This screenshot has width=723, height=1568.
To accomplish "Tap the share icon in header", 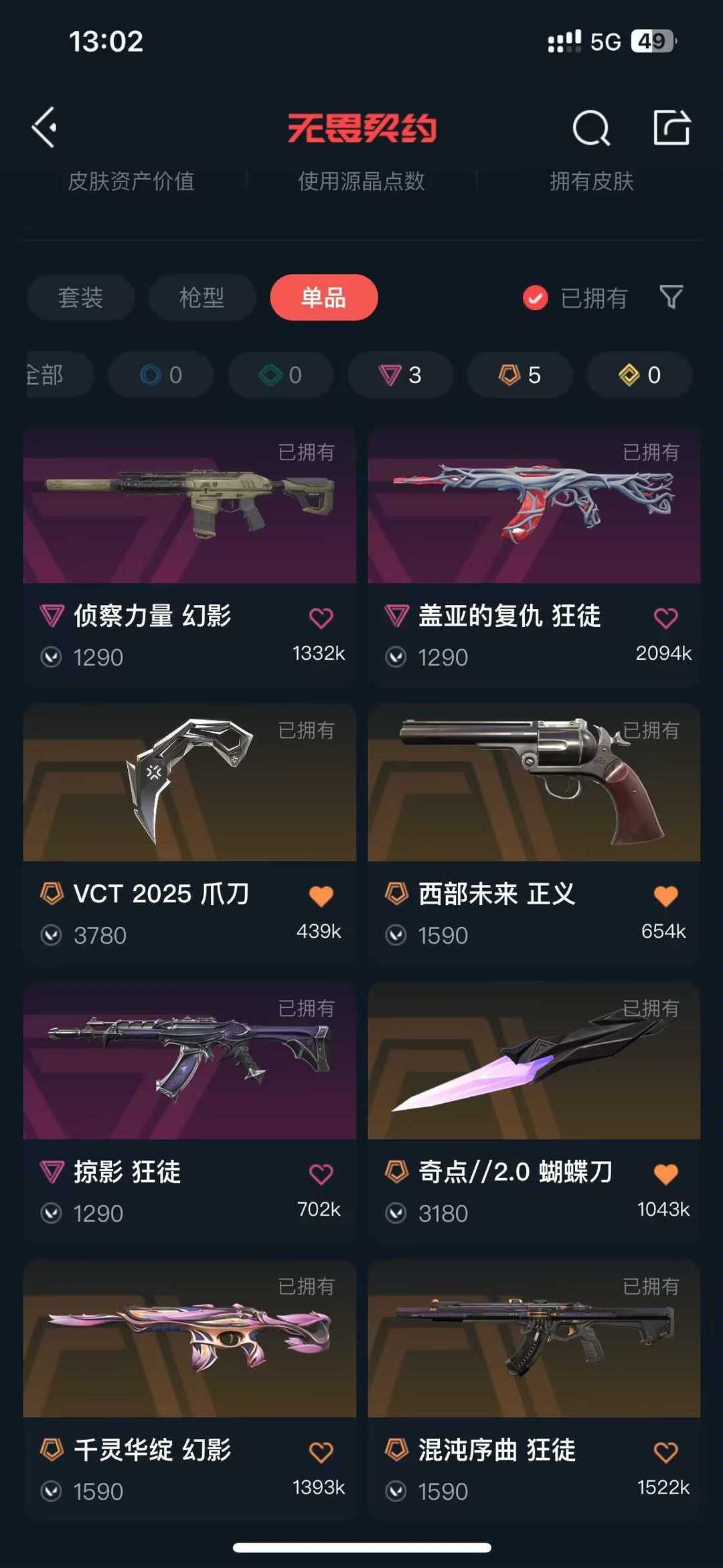I will (671, 127).
